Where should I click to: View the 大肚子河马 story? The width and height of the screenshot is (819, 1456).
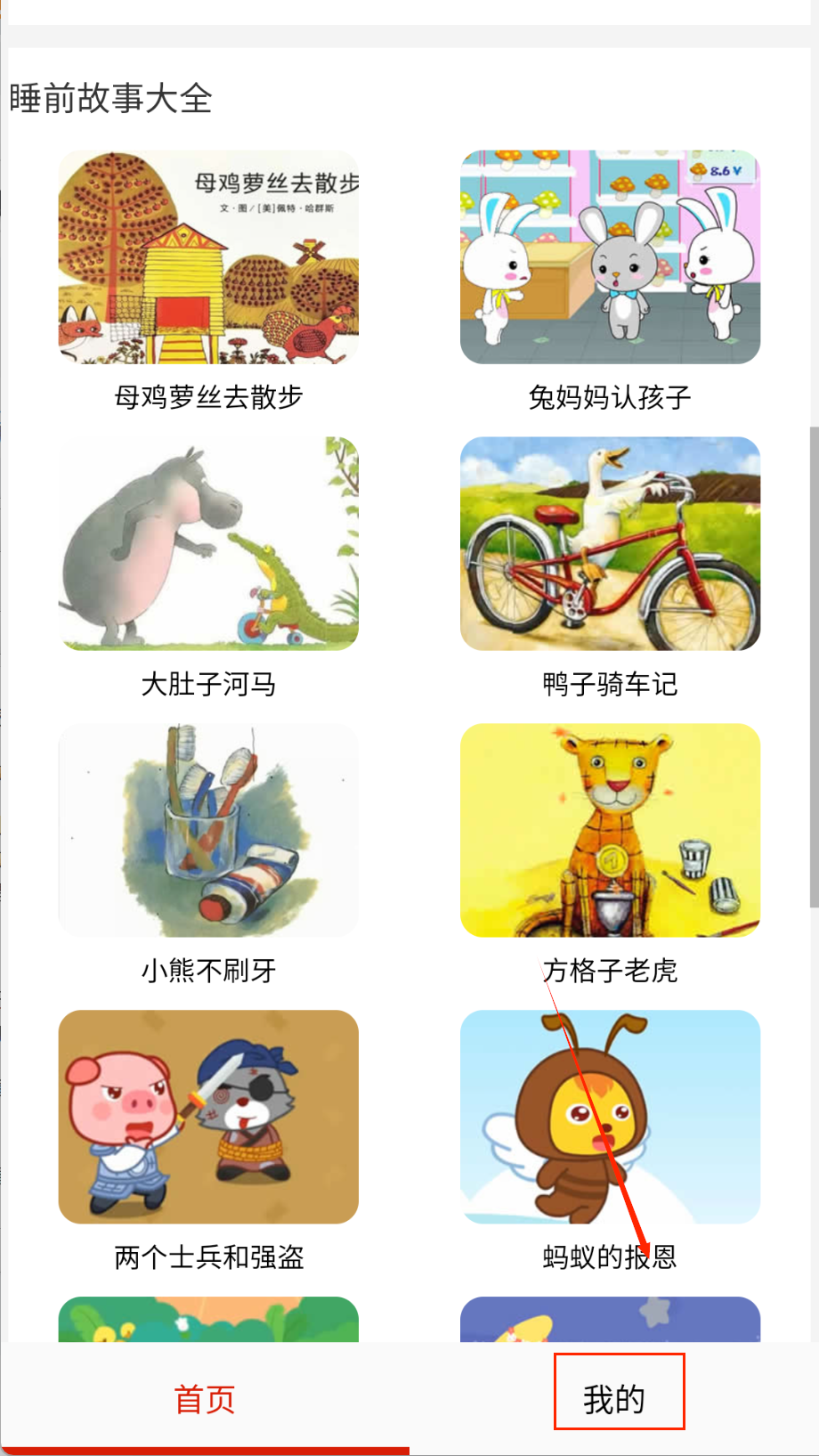coord(208,544)
